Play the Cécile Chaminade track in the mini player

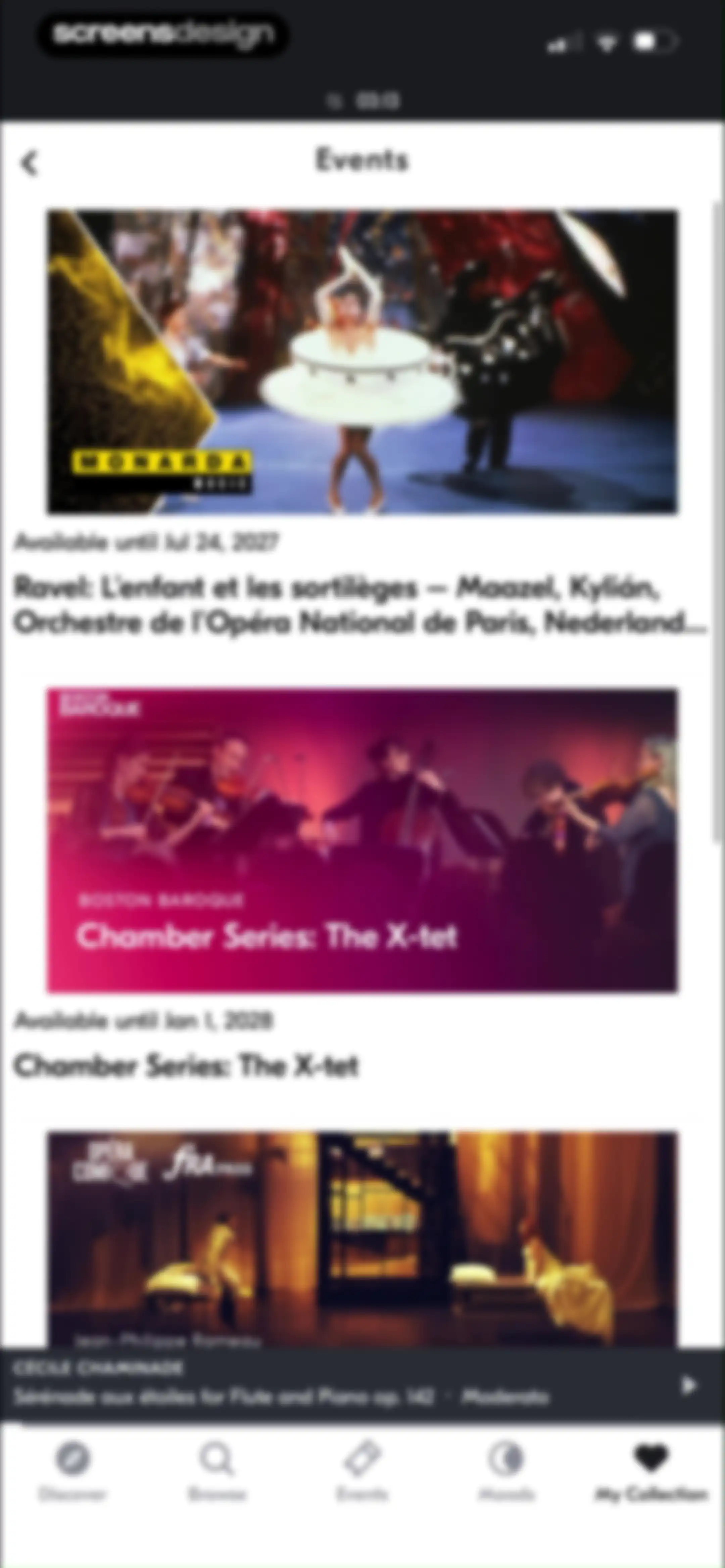[x=688, y=1385]
